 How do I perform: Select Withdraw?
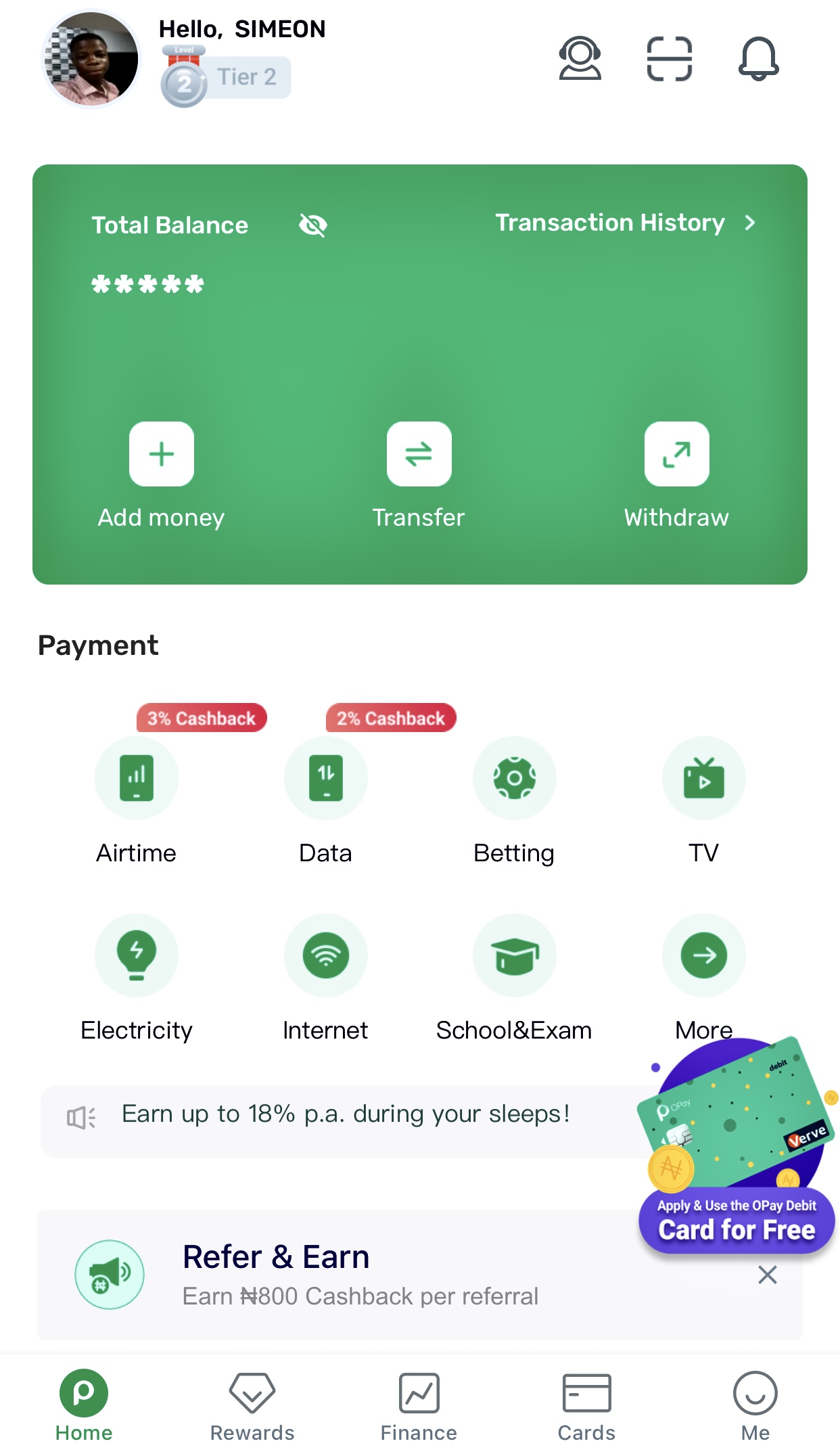tap(676, 454)
